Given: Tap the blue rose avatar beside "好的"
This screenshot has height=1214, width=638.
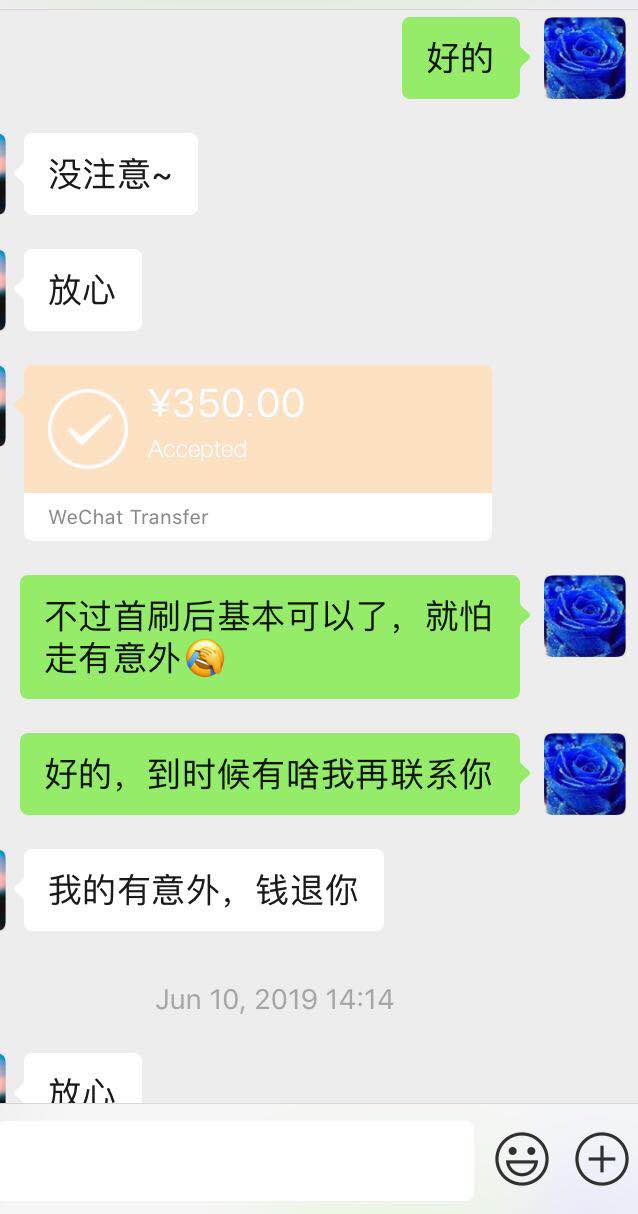Looking at the screenshot, I should pyautogui.click(x=584, y=58).
